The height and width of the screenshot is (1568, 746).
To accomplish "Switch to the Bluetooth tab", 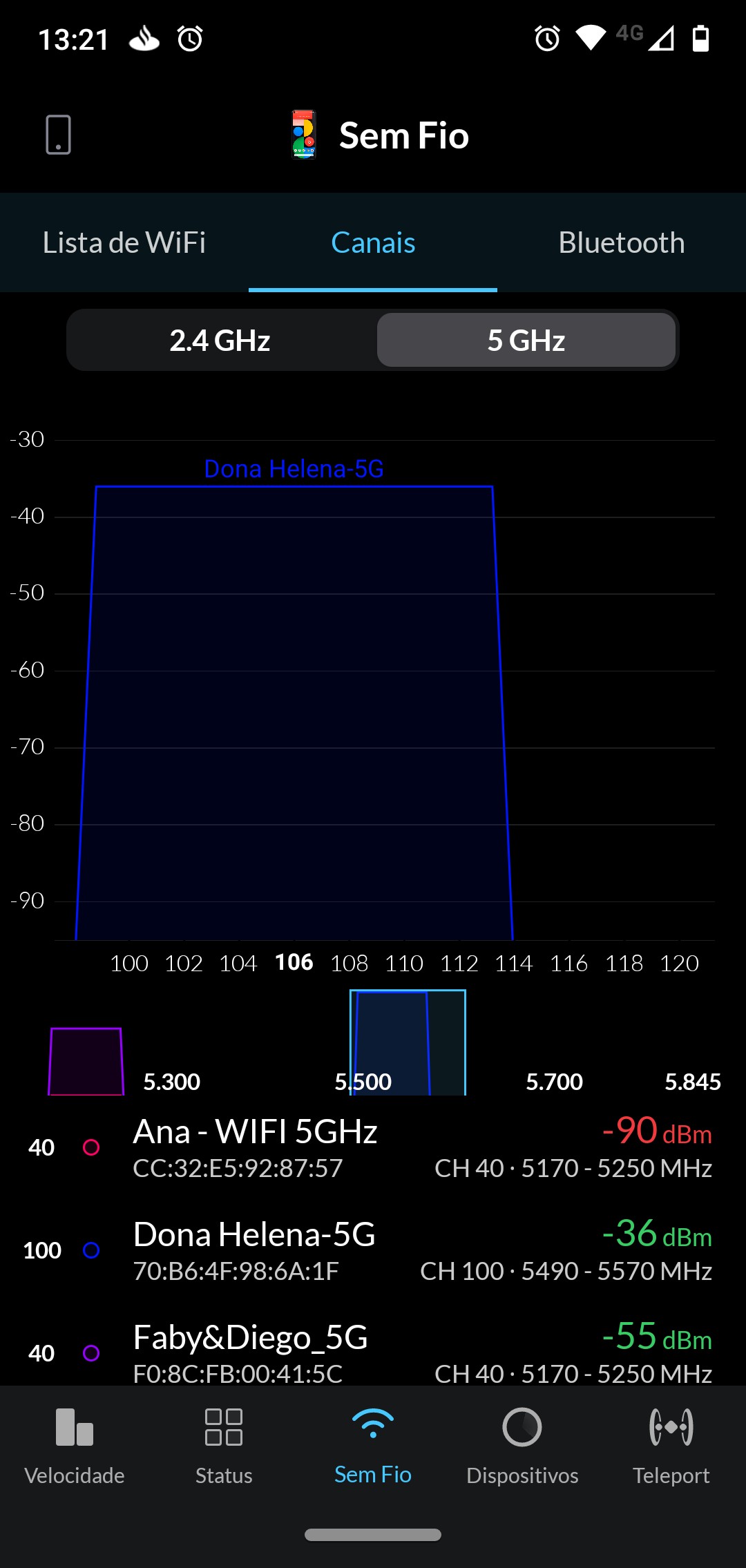I will tap(621, 242).
